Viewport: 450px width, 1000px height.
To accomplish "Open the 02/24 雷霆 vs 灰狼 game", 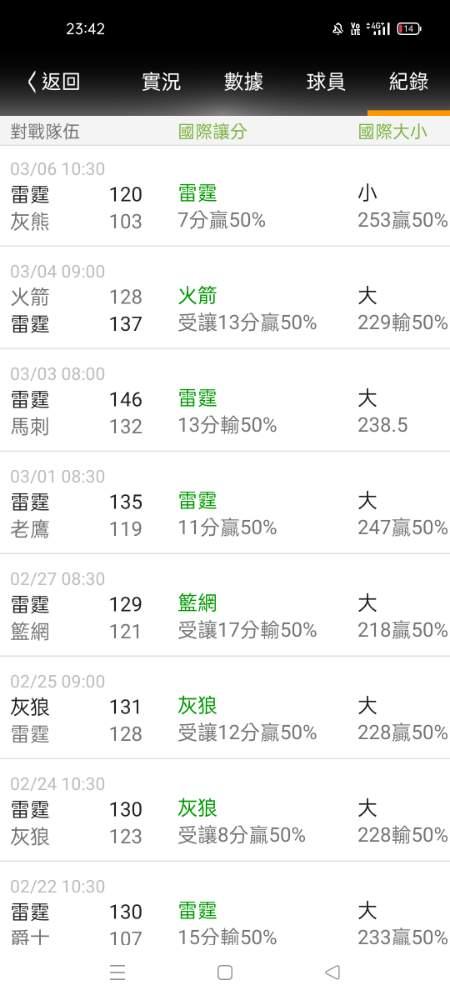I will [225, 810].
